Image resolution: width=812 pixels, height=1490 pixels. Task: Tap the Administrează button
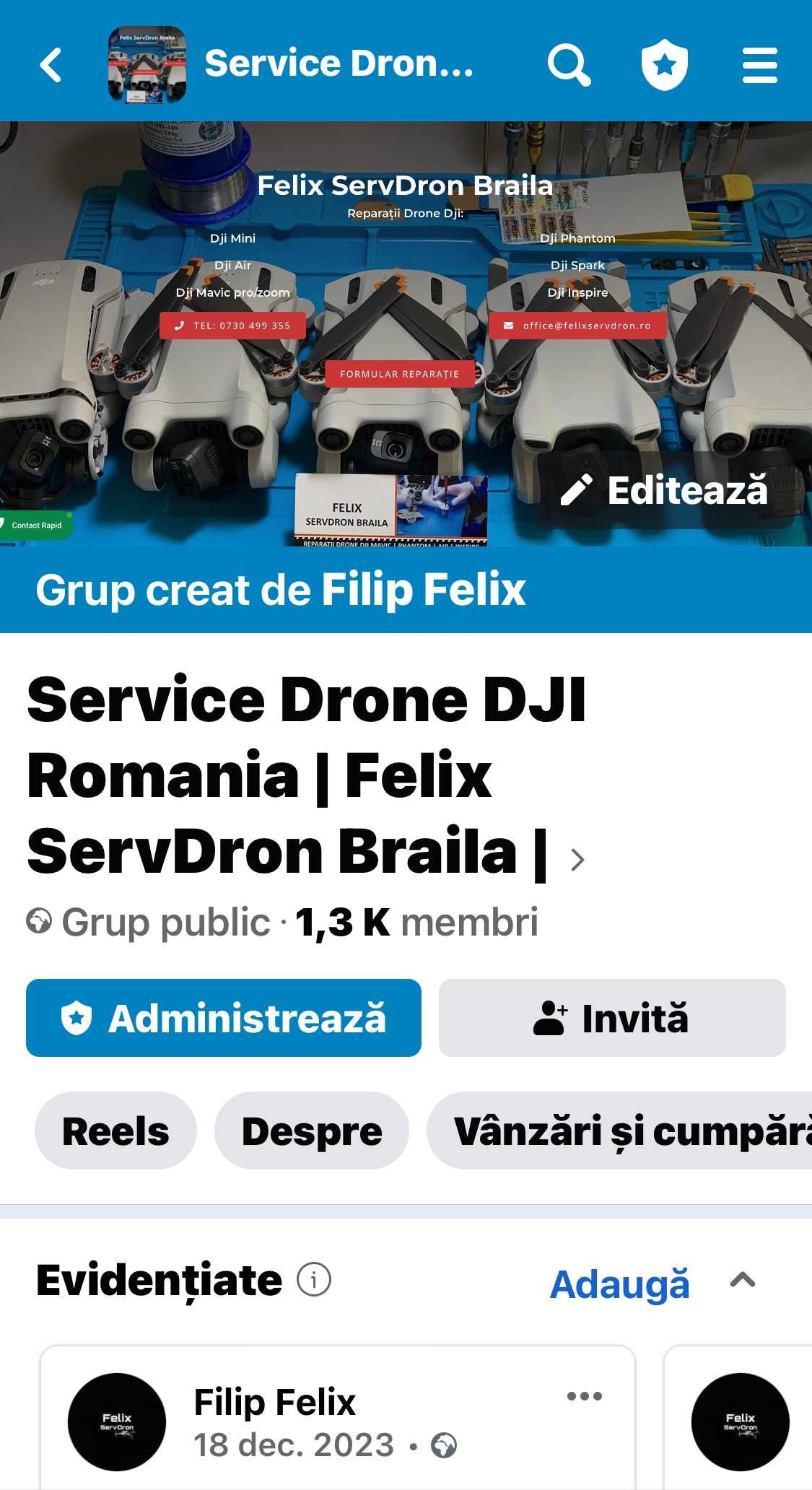[x=224, y=1018]
